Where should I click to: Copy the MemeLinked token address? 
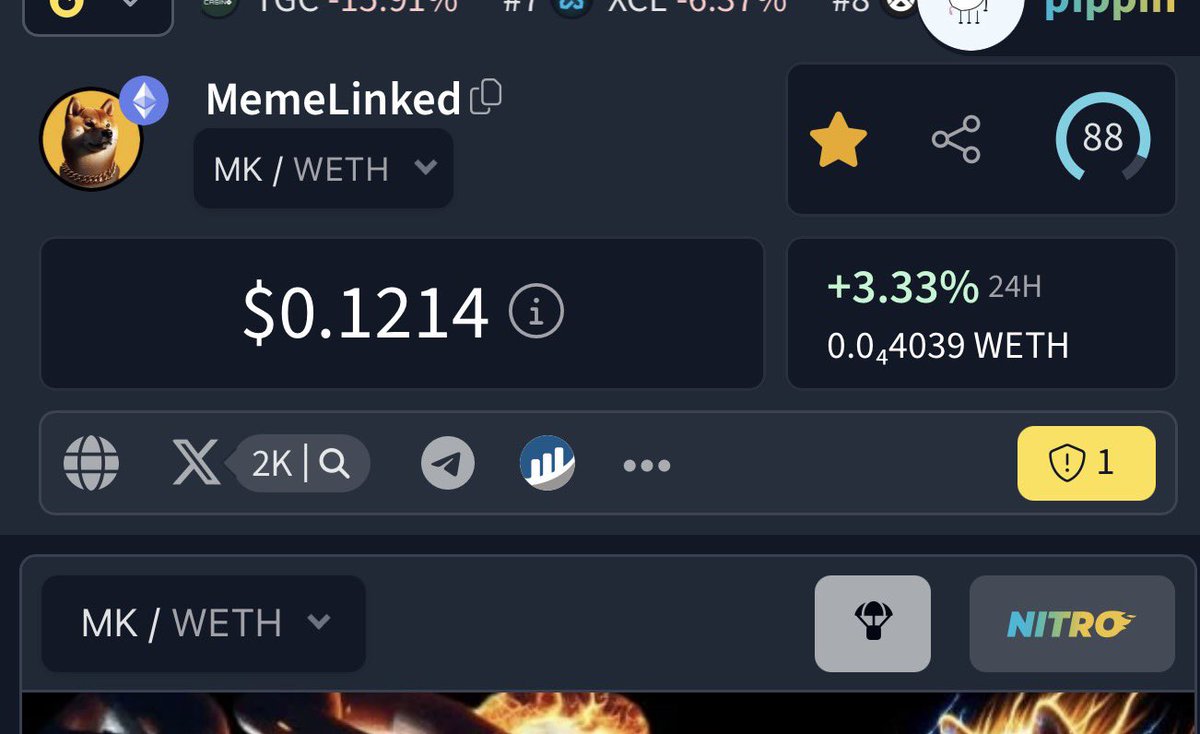coord(486,96)
